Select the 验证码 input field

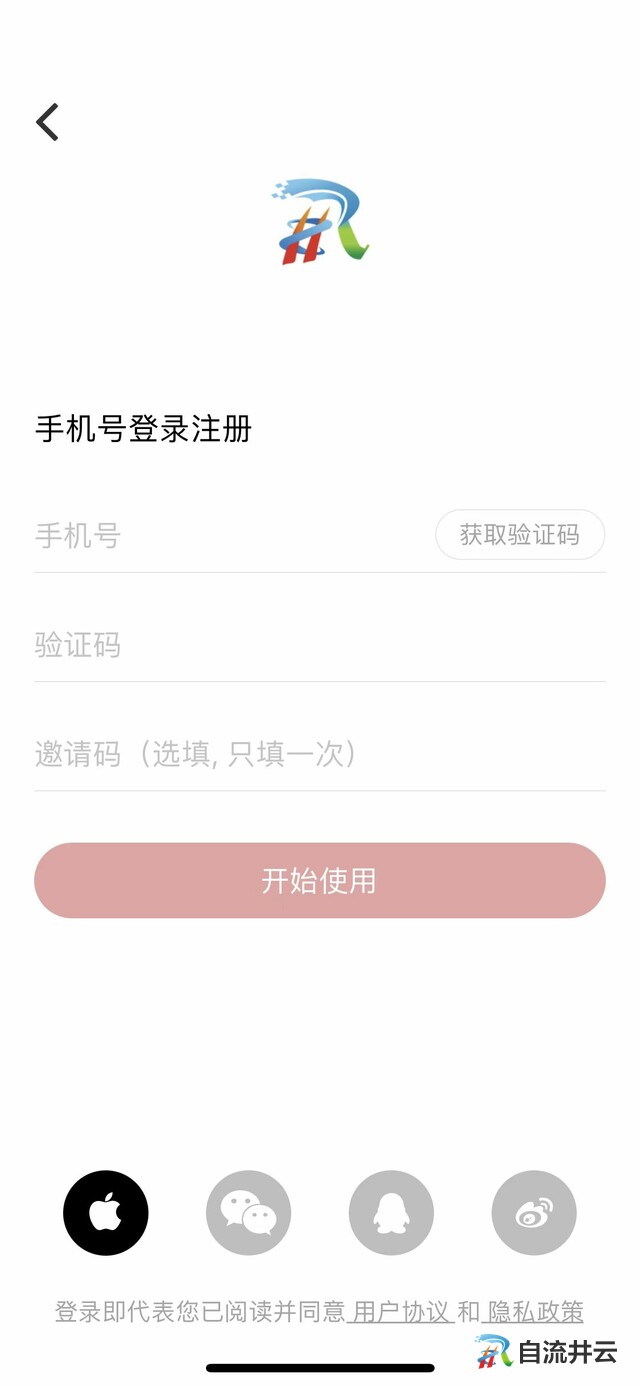coord(300,645)
